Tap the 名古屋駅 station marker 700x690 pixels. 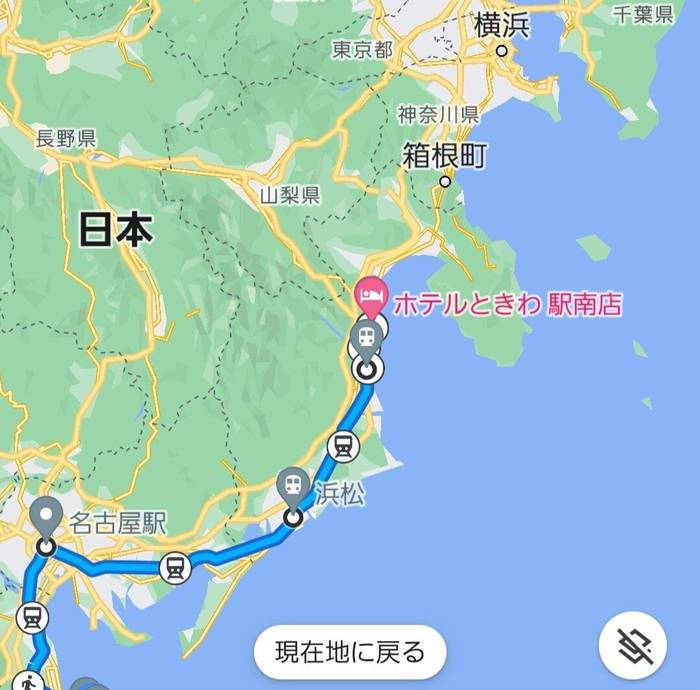point(46,517)
